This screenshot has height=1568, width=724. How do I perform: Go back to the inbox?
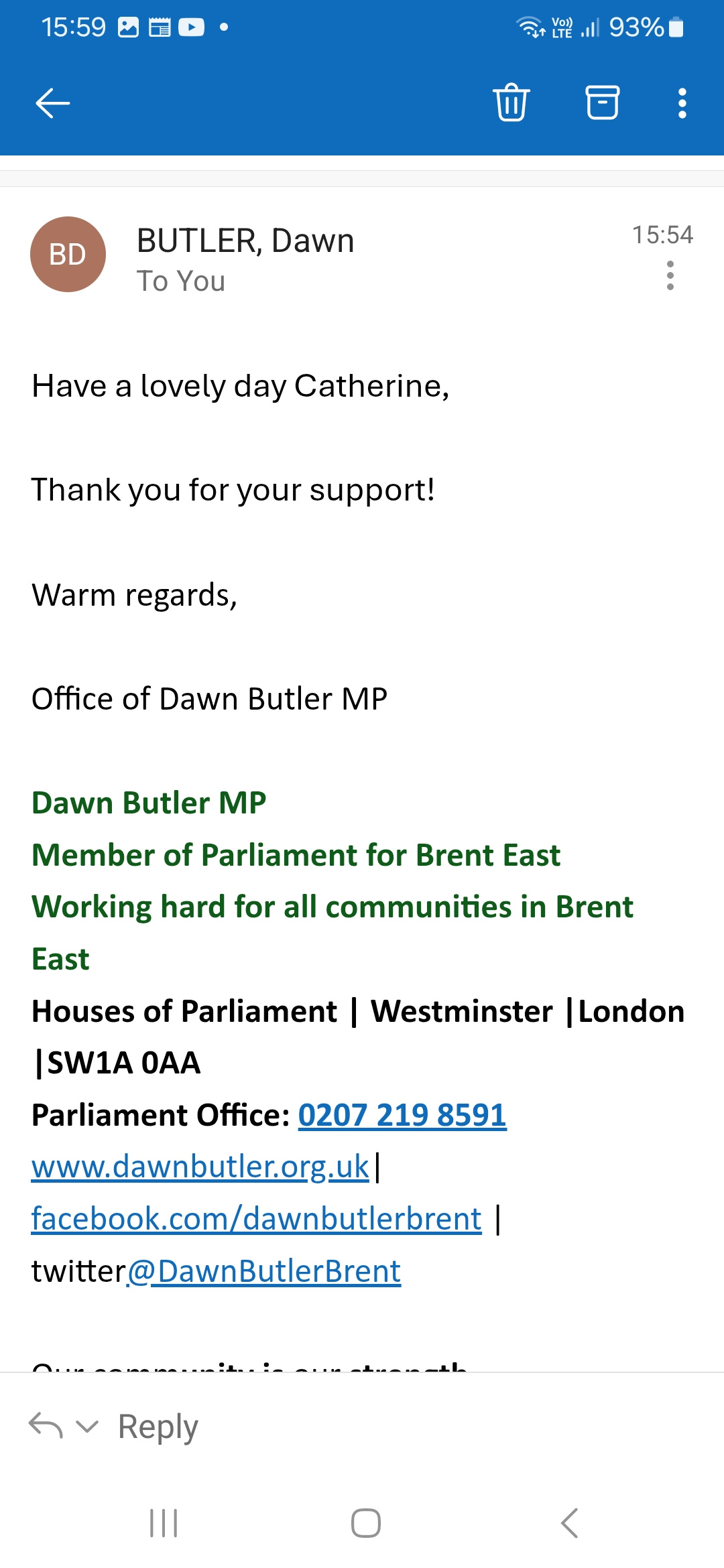(52, 103)
